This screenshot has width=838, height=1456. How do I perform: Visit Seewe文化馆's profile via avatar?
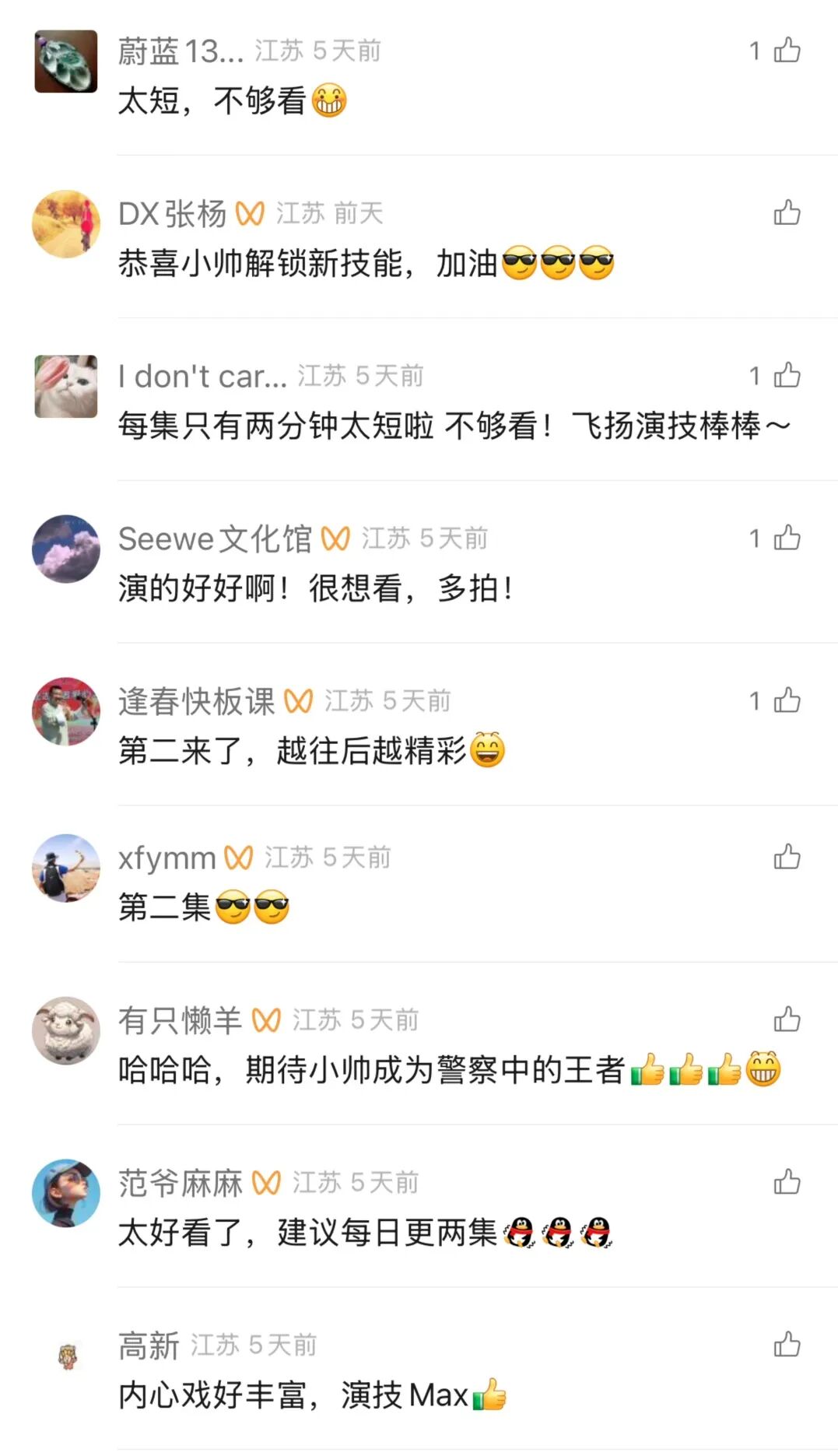pos(66,549)
